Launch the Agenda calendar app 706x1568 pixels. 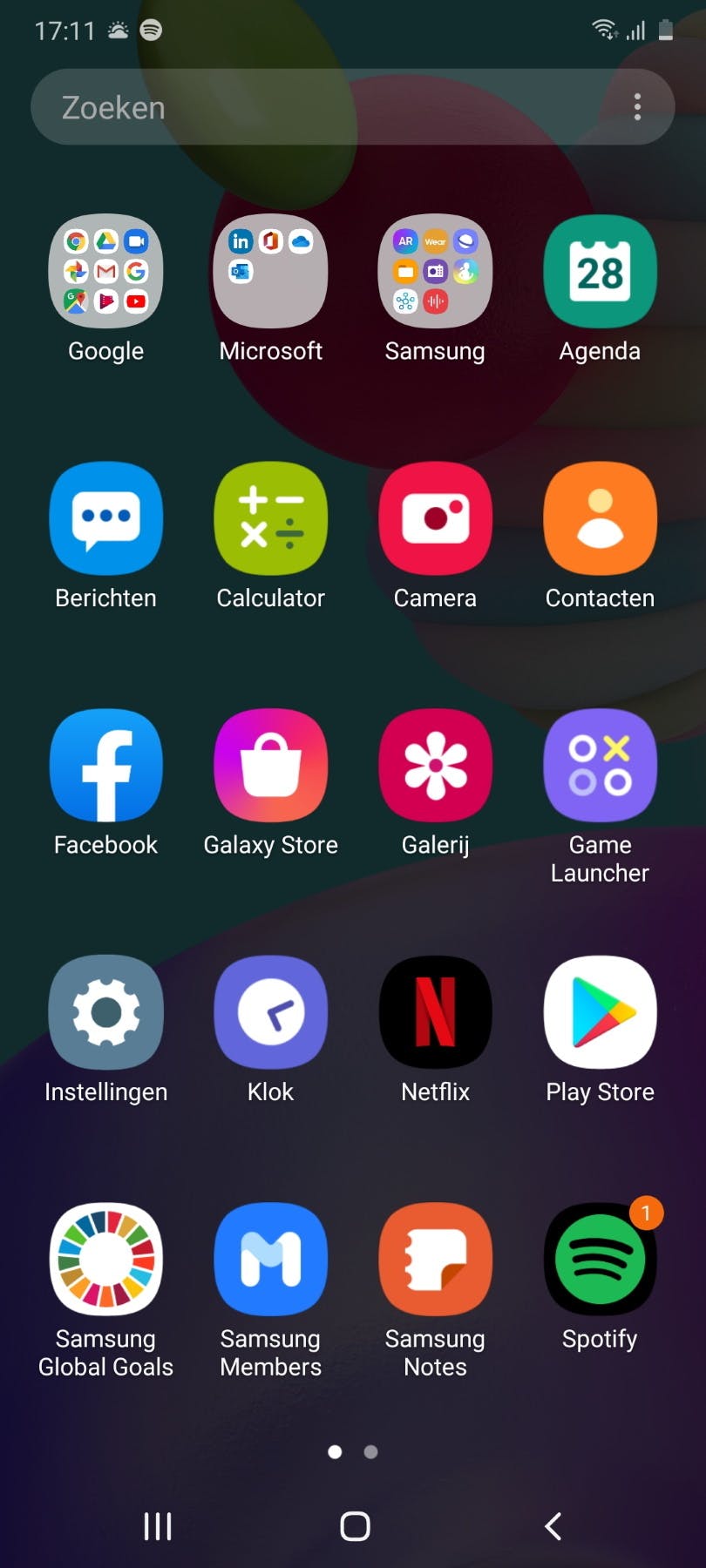[600, 271]
